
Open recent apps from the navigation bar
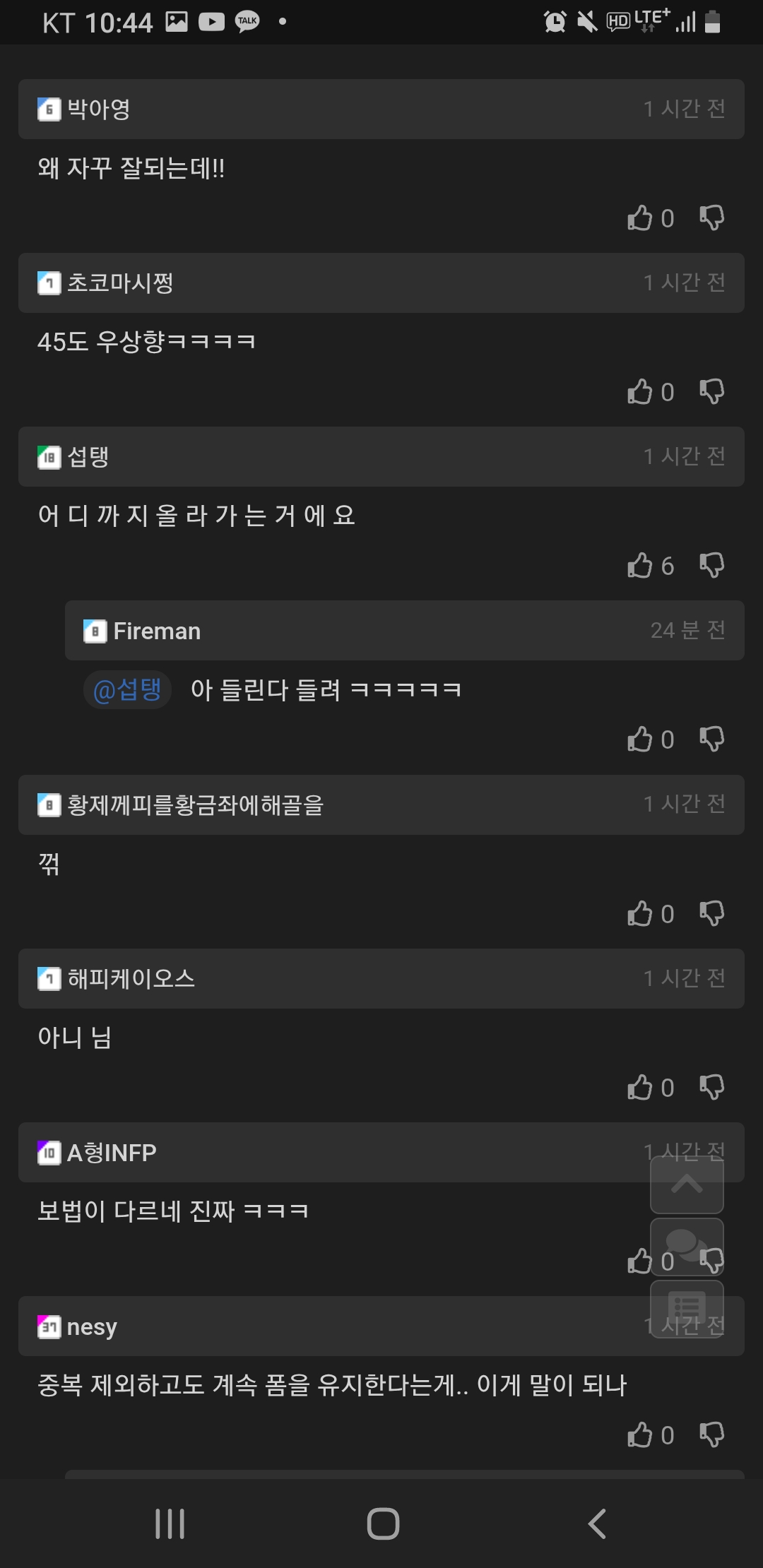click(x=170, y=1524)
